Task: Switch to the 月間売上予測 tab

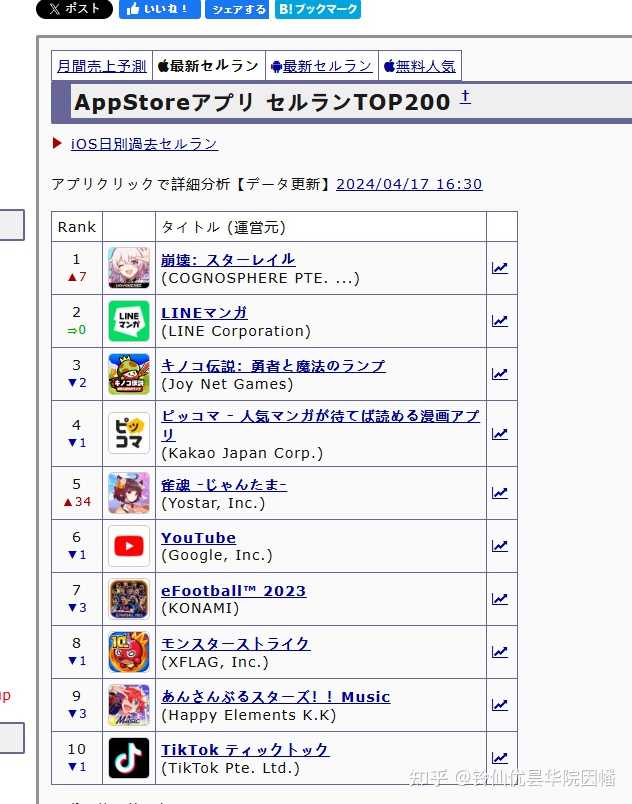Action: coord(101,66)
